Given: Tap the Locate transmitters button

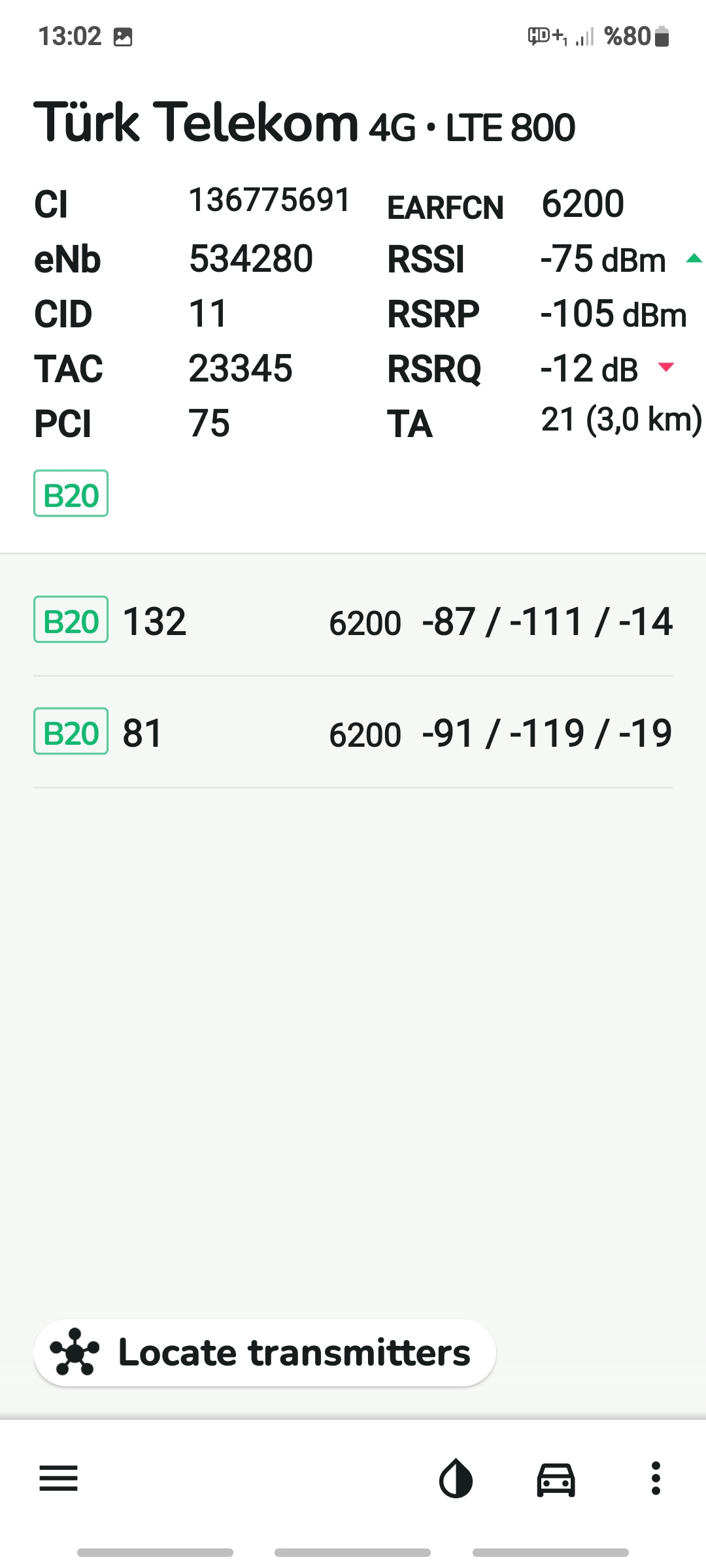Looking at the screenshot, I should click(x=265, y=1352).
